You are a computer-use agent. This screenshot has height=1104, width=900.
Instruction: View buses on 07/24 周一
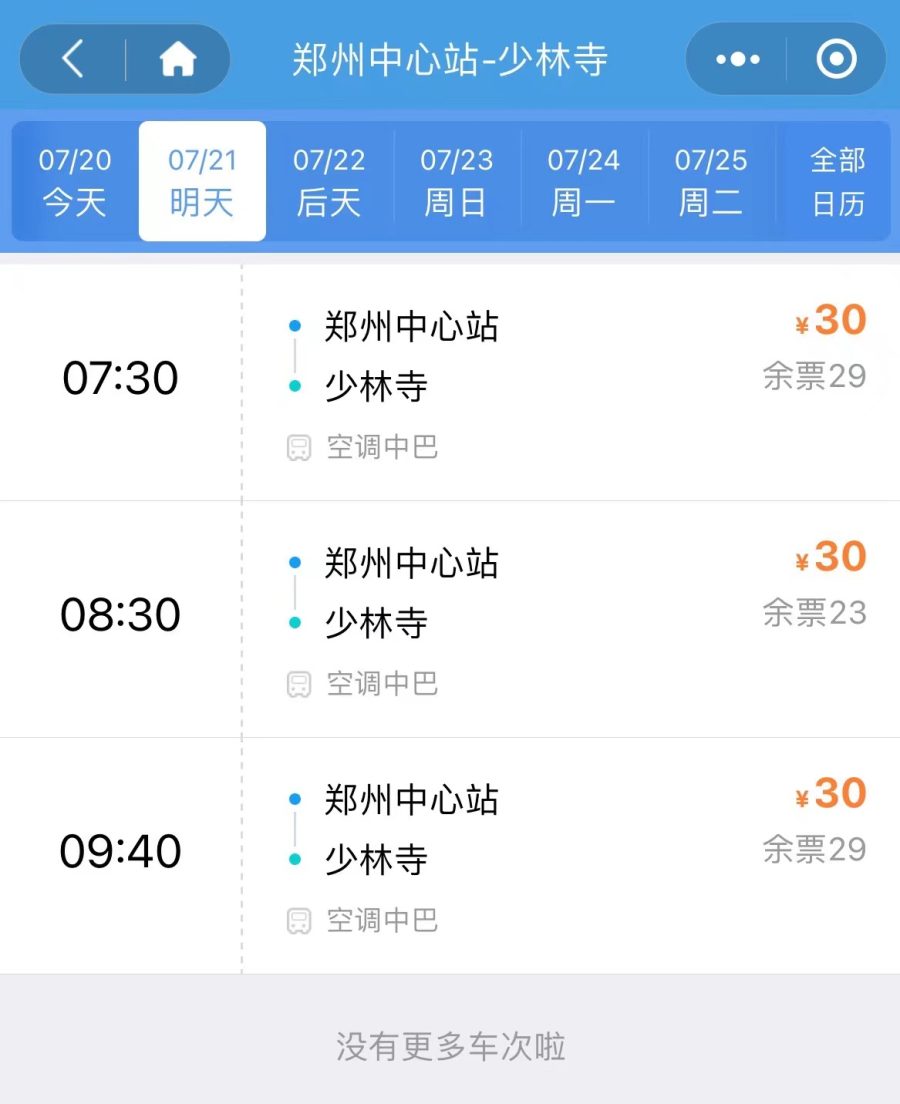[583, 182]
